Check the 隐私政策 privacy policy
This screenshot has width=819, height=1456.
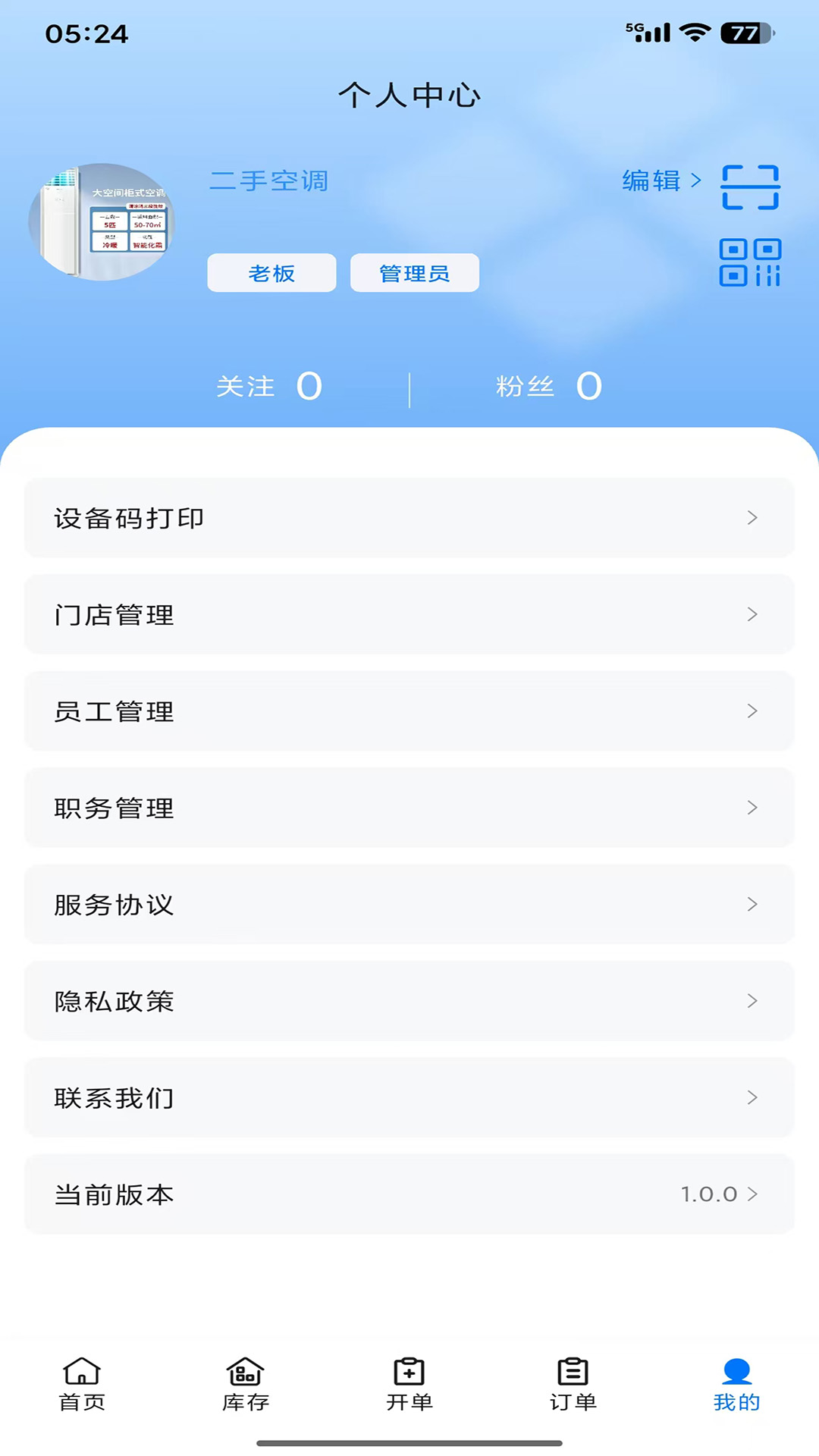pos(409,1001)
